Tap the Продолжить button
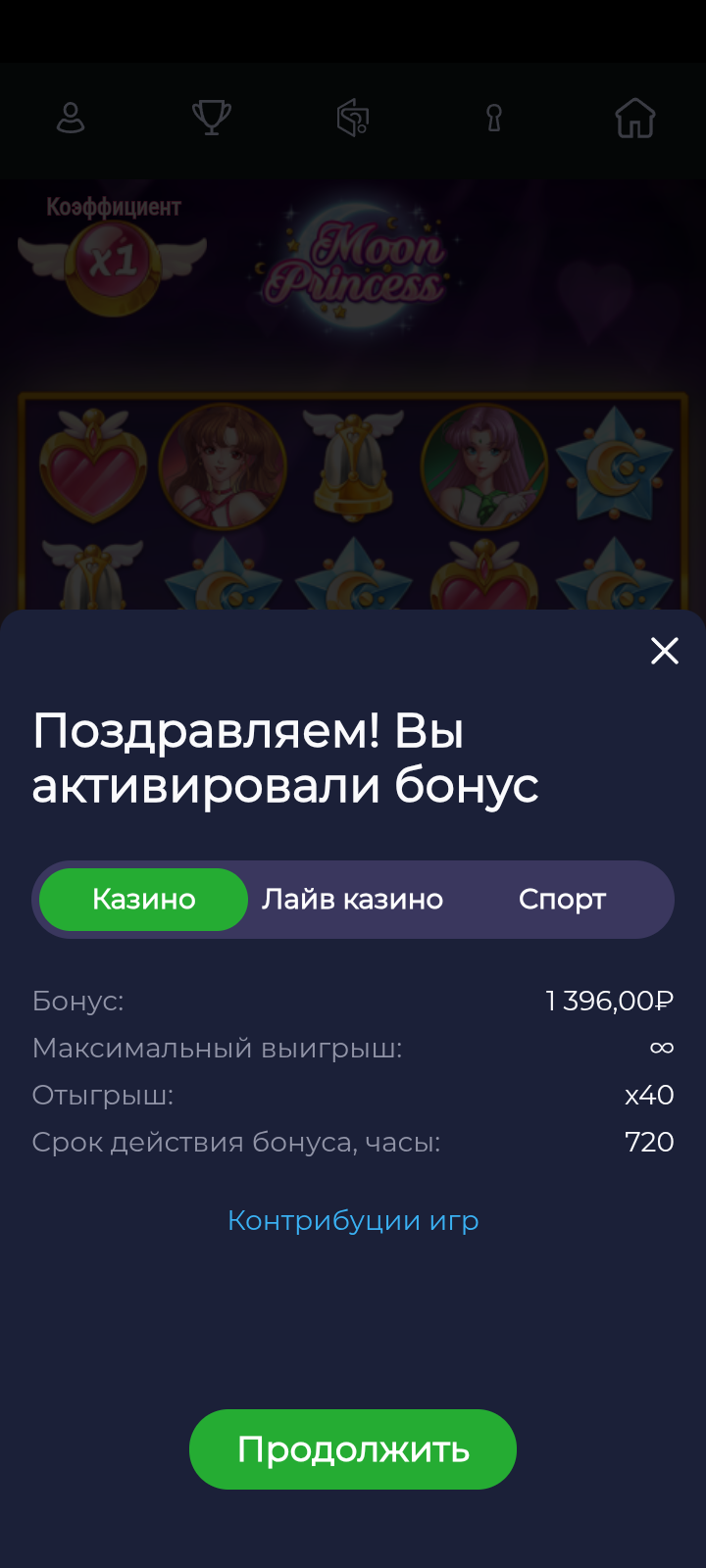Viewport: 706px width, 1568px height. tap(353, 1449)
